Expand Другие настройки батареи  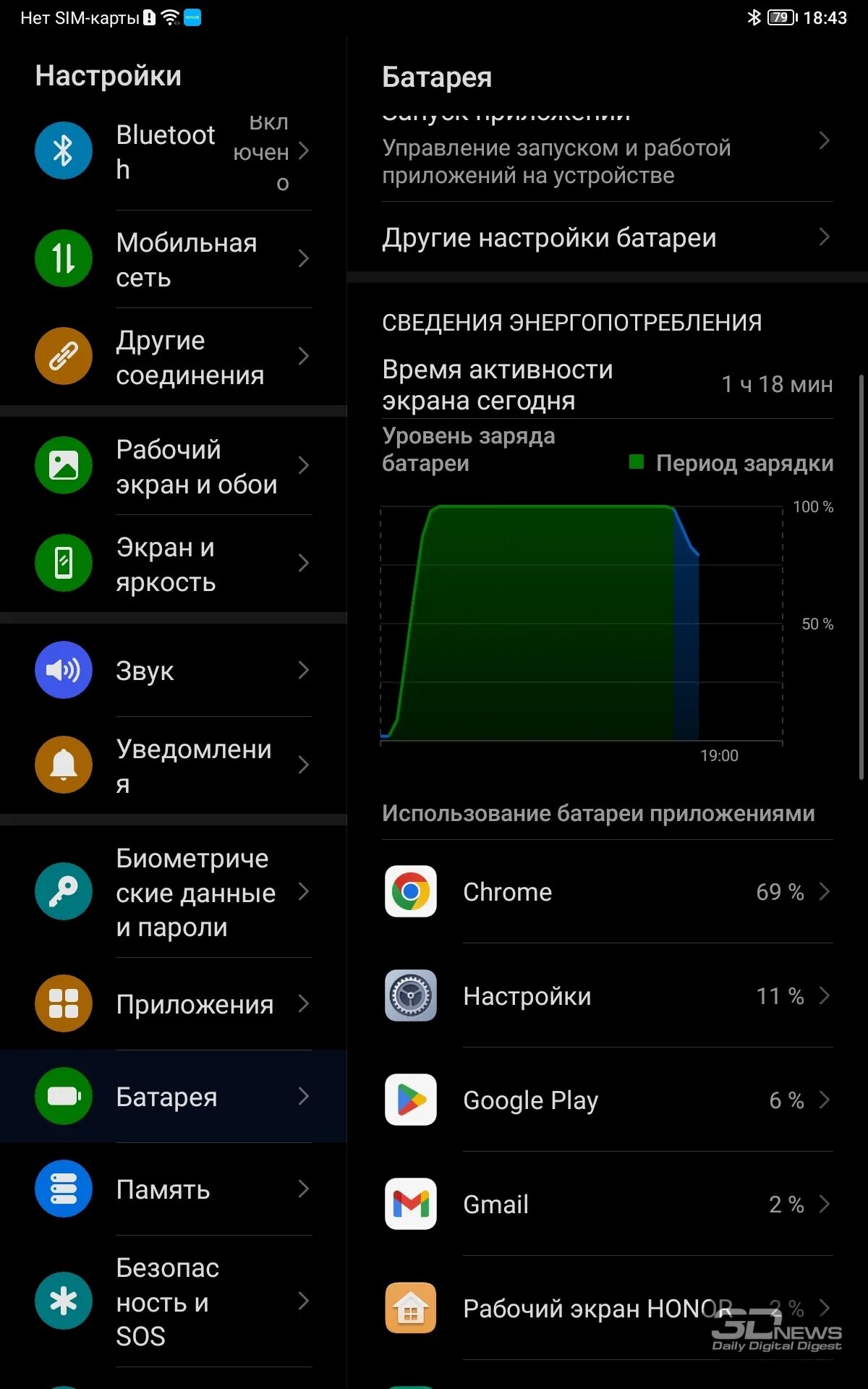(608, 237)
